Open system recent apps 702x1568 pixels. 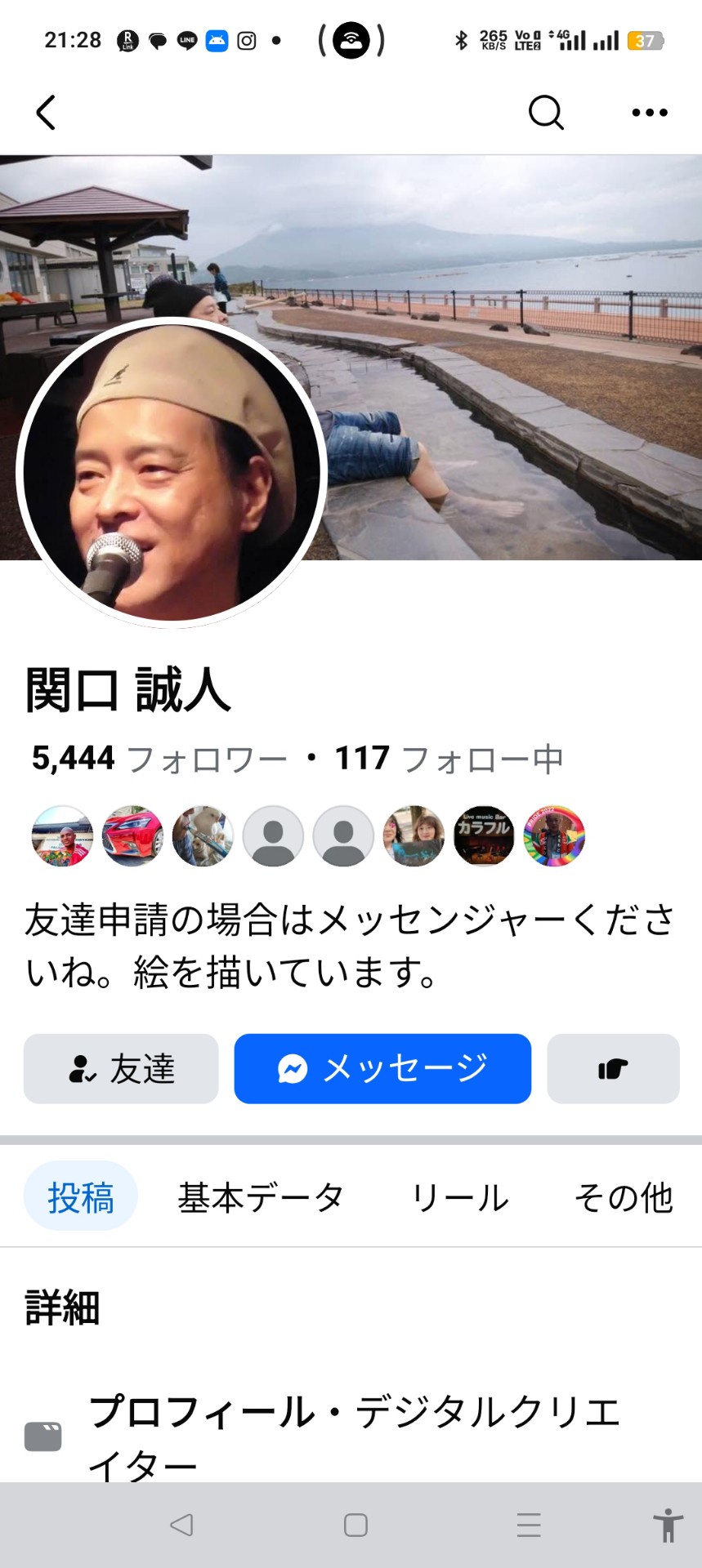pyautogui.click(x=529, y=1525)
